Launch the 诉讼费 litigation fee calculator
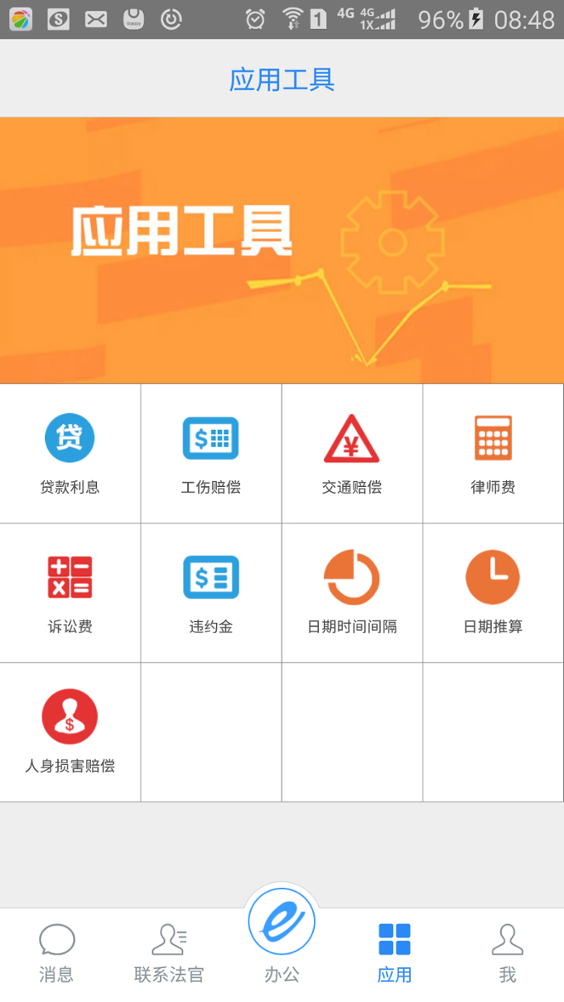564x1002 pixels. (70, 593)
